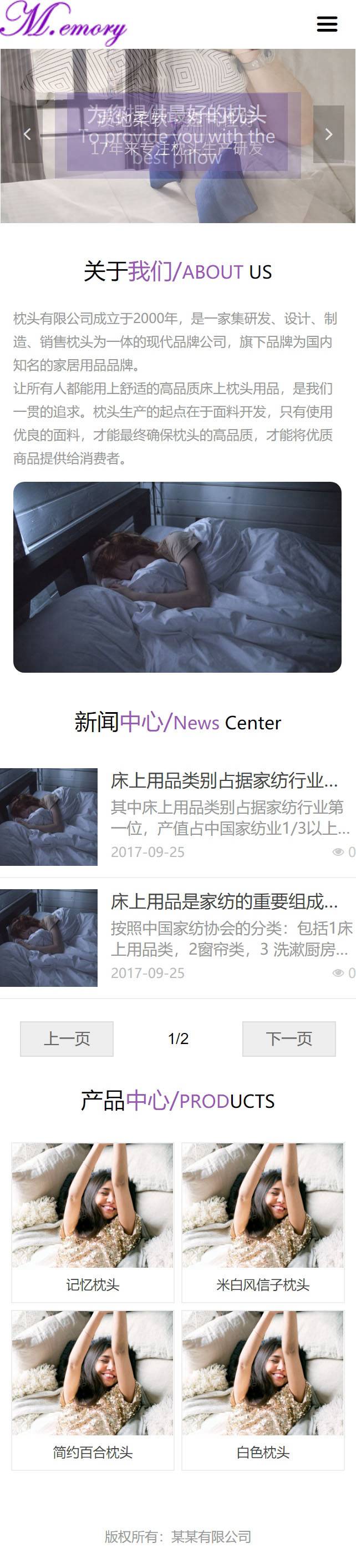Open news article 床上用品是家纺的重要组成
The width and height of the screenshot is (356, 1568).
(224, 901)
